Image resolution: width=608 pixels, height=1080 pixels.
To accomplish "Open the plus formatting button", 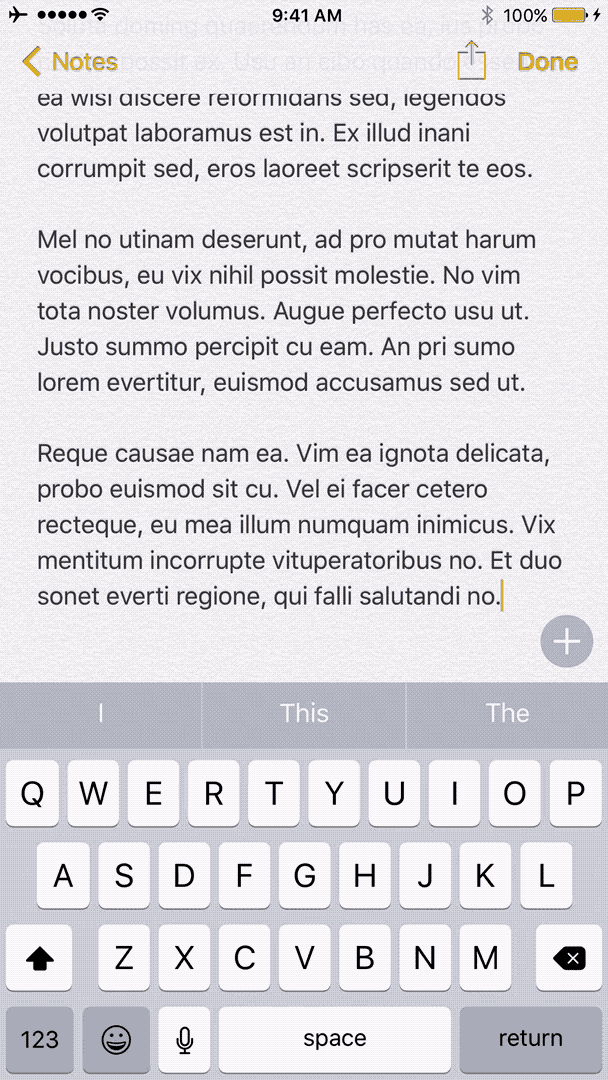I will point(567,641).
